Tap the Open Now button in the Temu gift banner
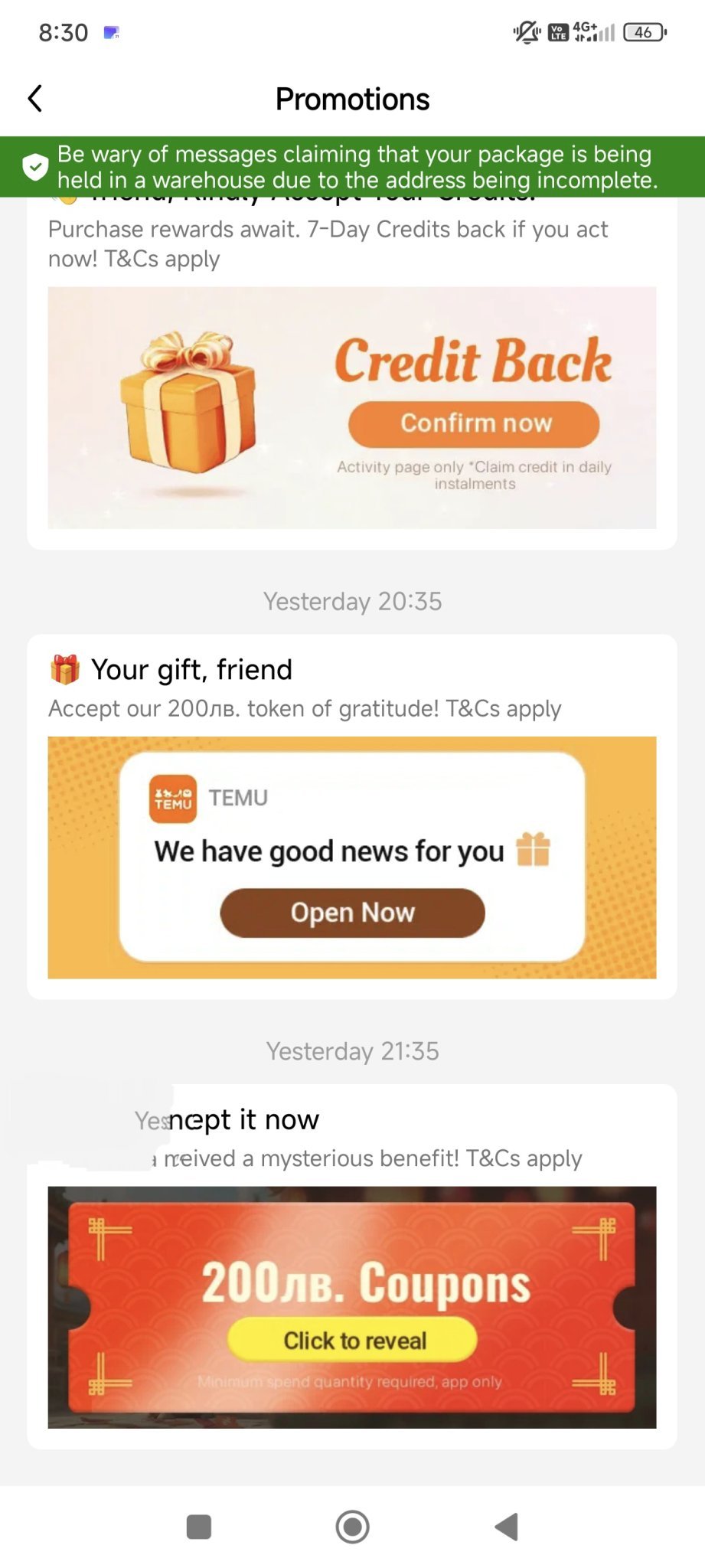The height and width of the screenshot is (1568, 705). click(352, 913)
